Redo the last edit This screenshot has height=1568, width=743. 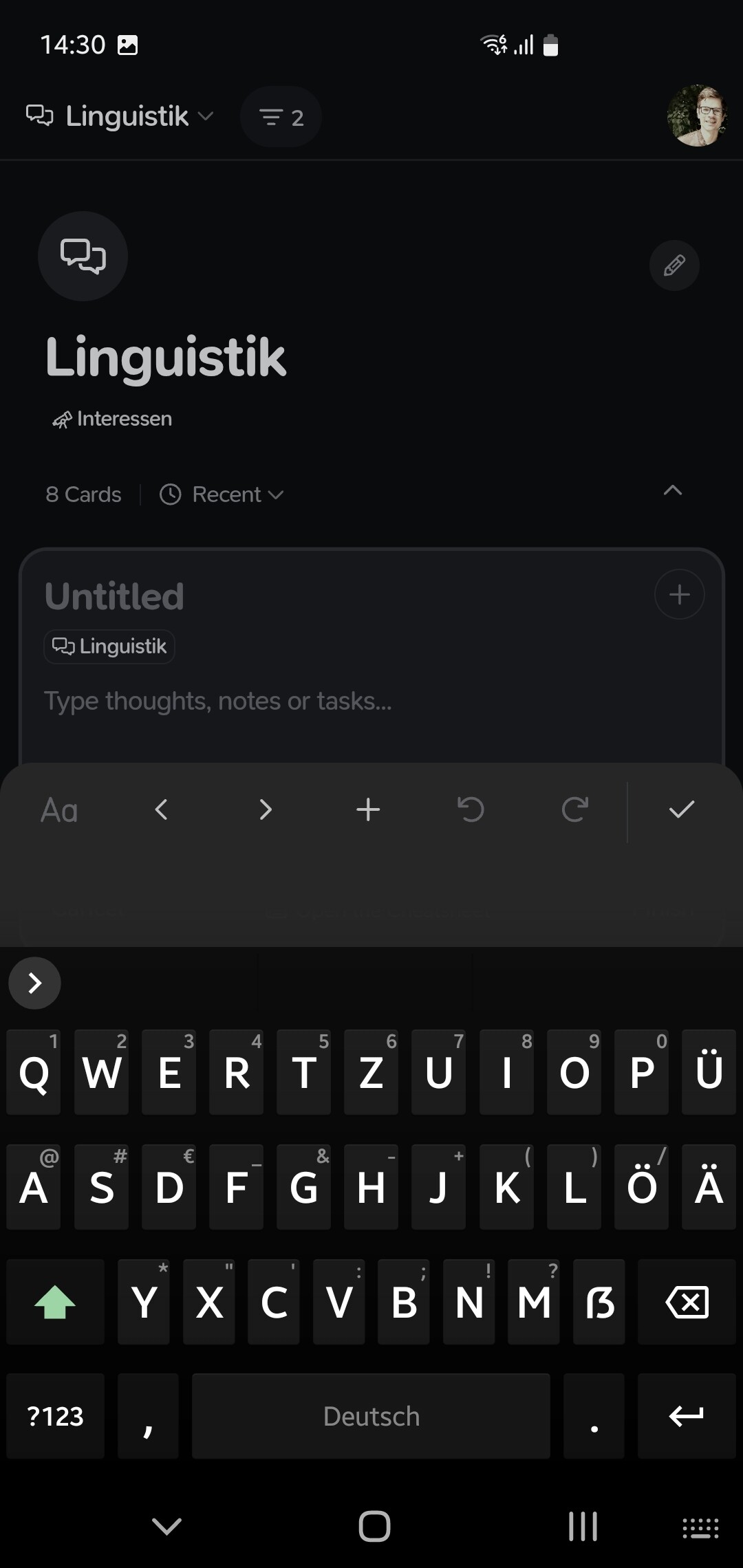pos(574,810)
